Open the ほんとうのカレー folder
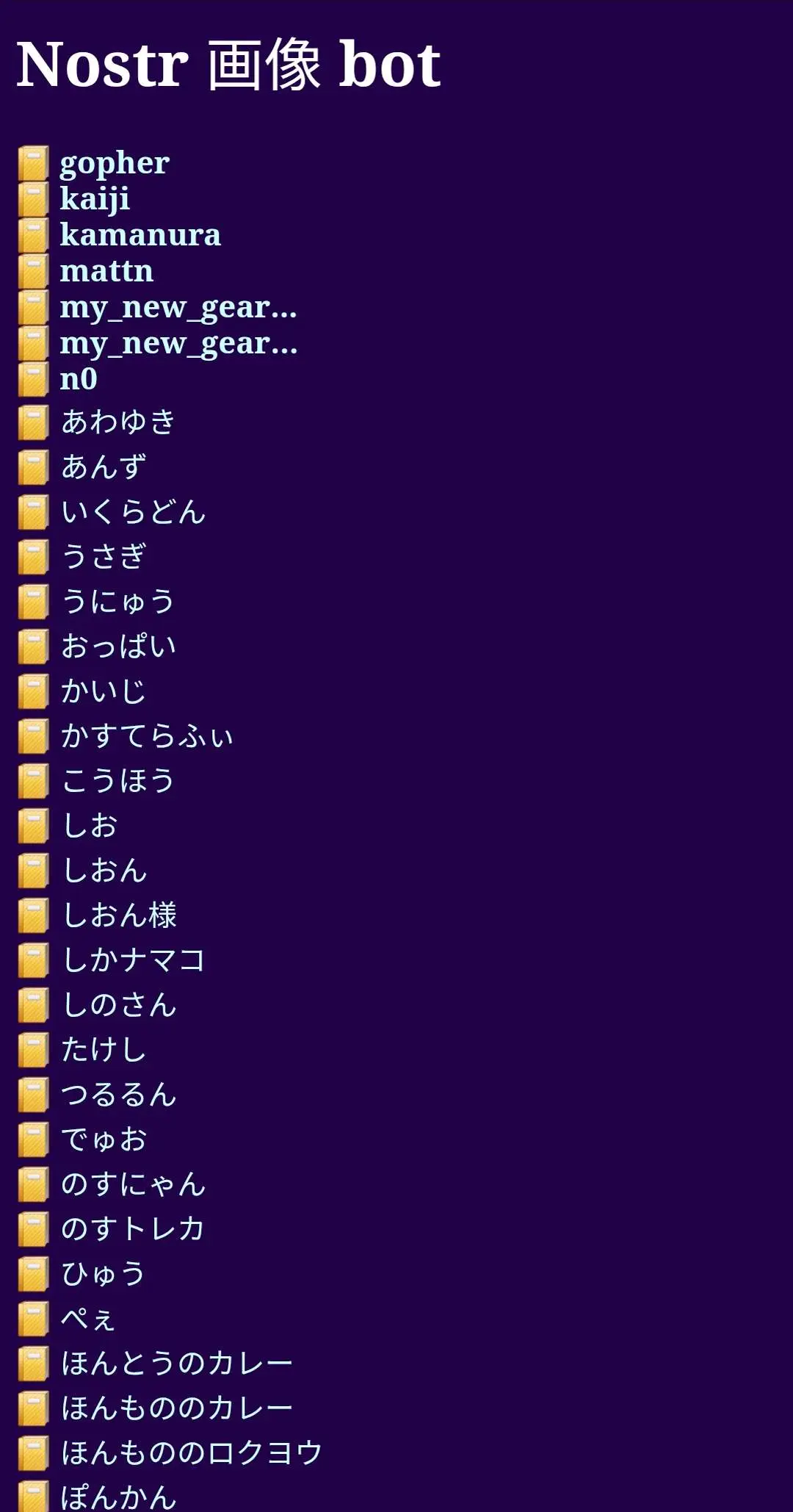The width and height of the screenshot is (793, 1512). [177, 1364]
